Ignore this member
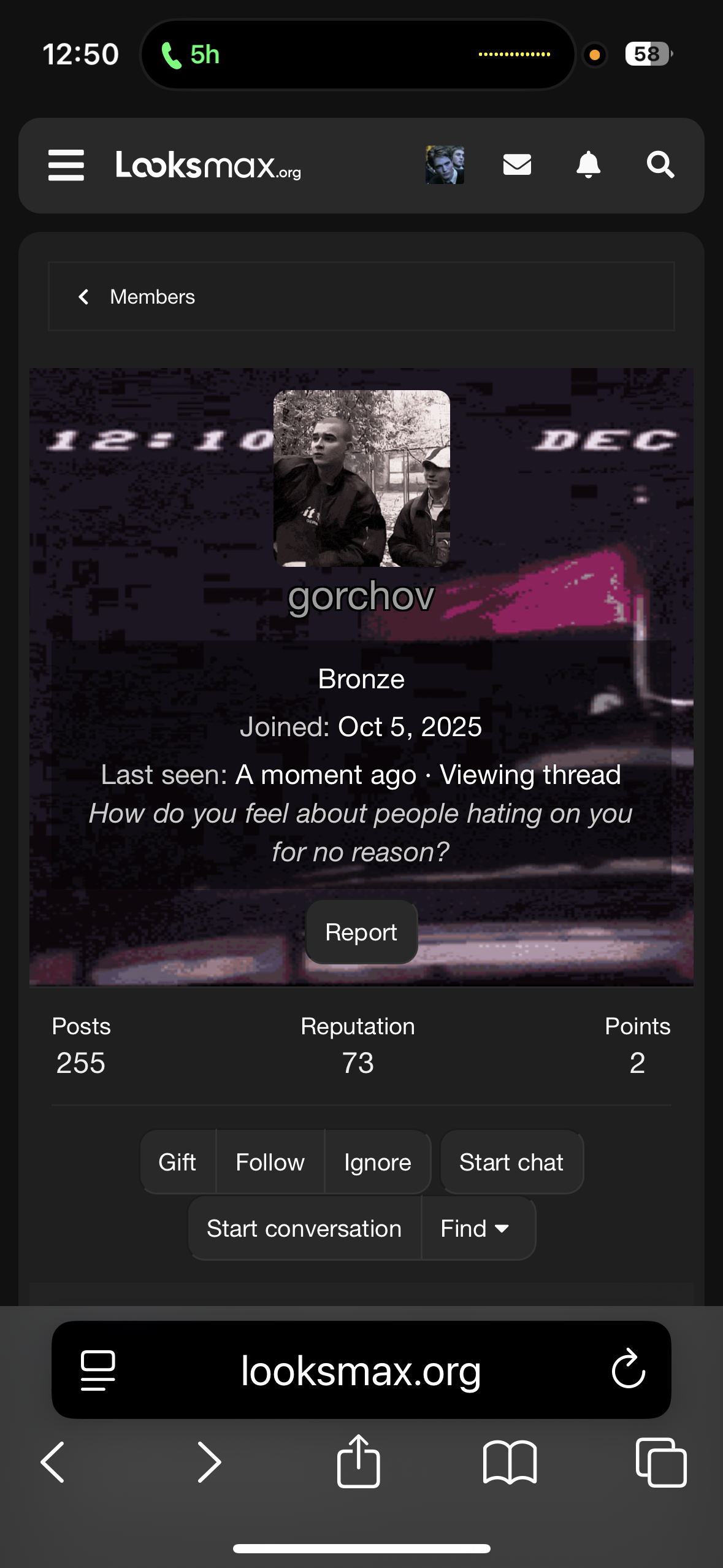 (377, 1162)
